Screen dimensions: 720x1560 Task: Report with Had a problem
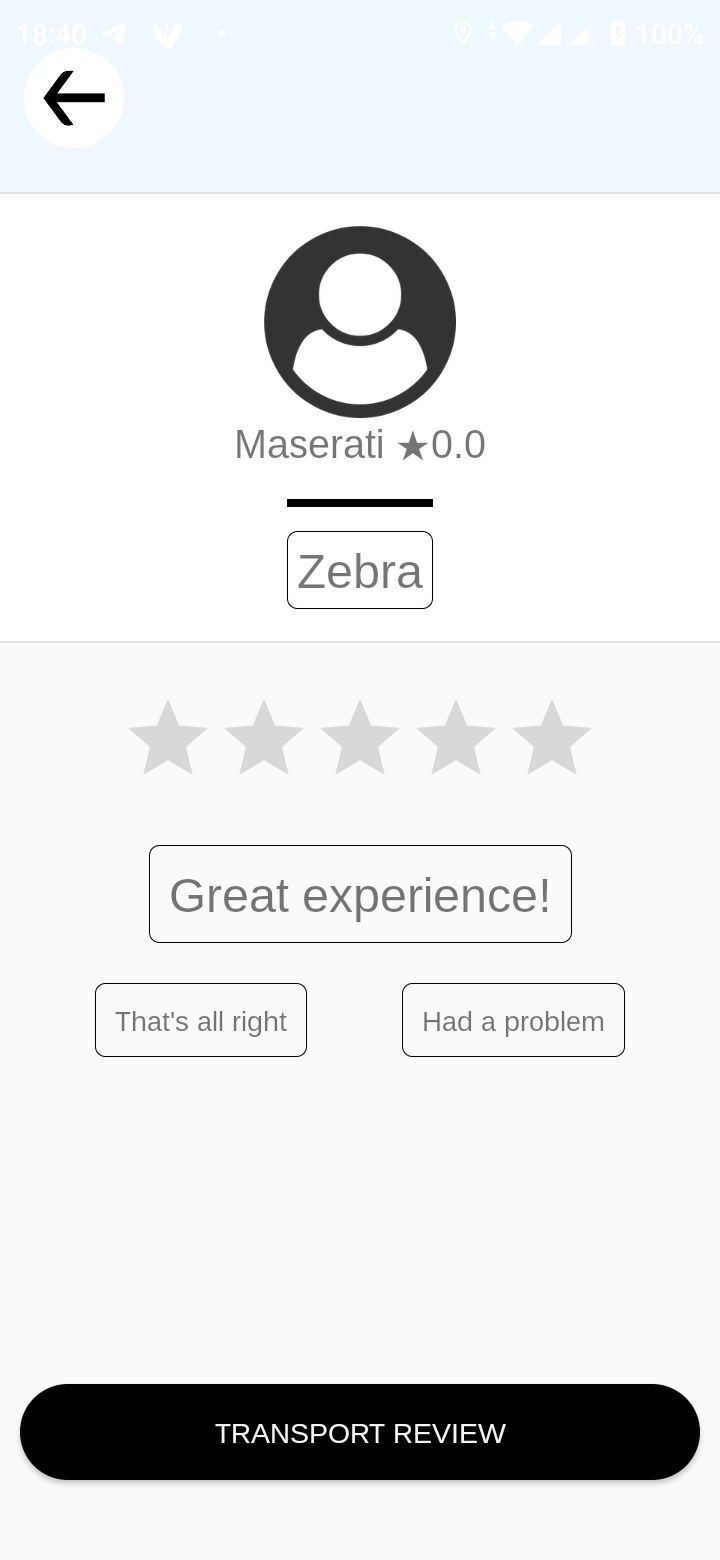pos(513,1020)
